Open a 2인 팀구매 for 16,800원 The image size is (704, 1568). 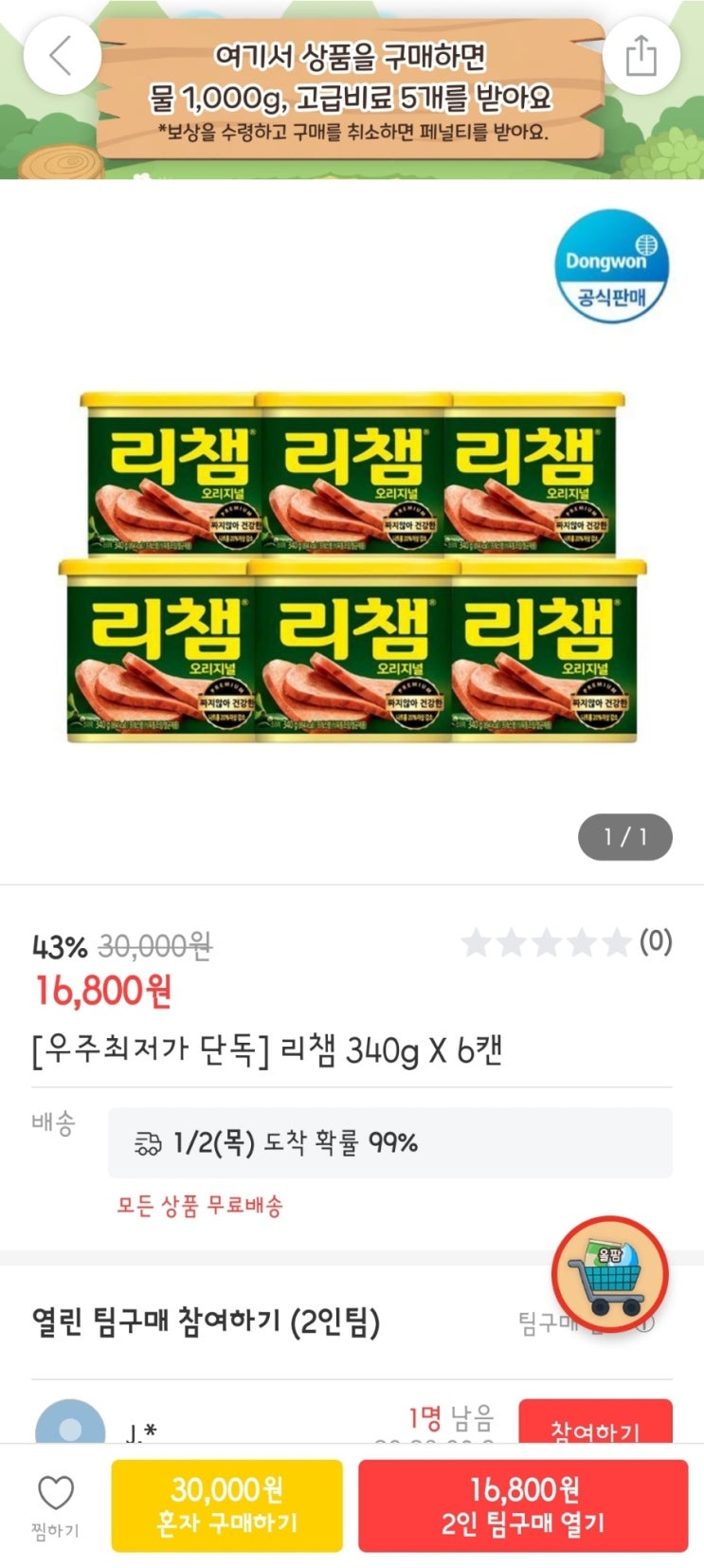(523, 1505)
